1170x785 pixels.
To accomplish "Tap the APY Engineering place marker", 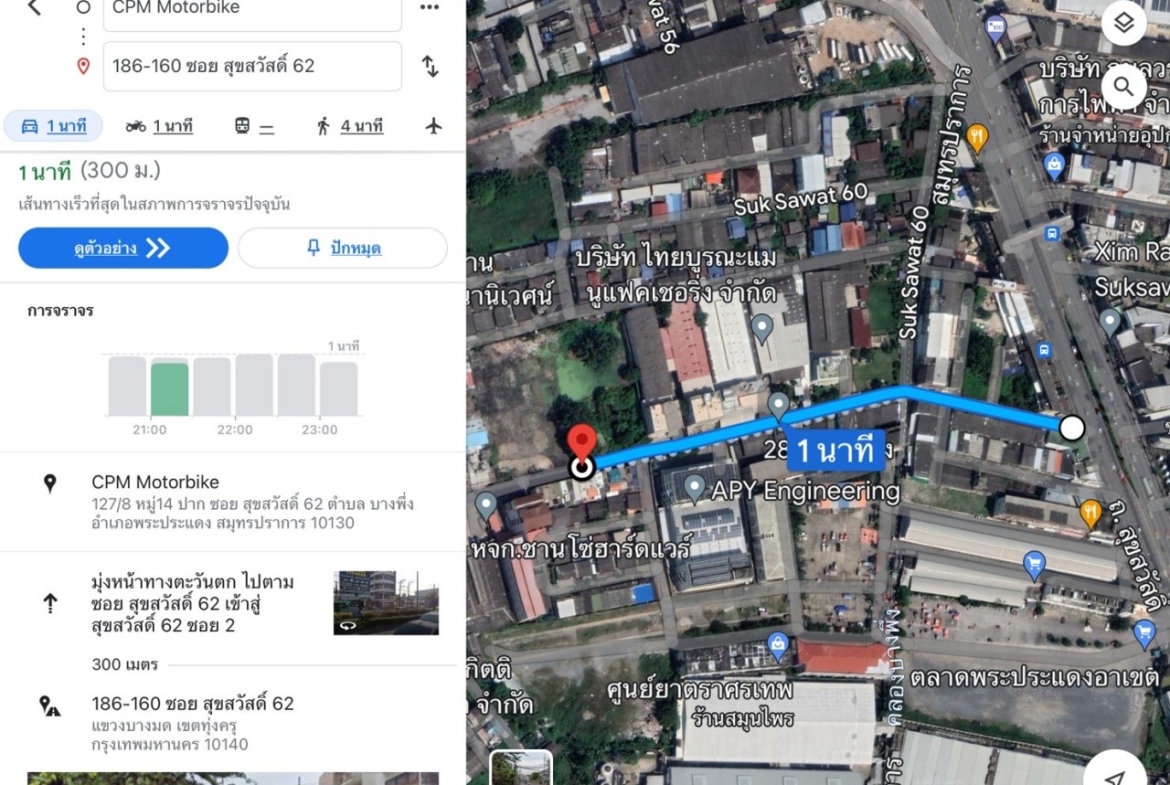I will [695, 488].
